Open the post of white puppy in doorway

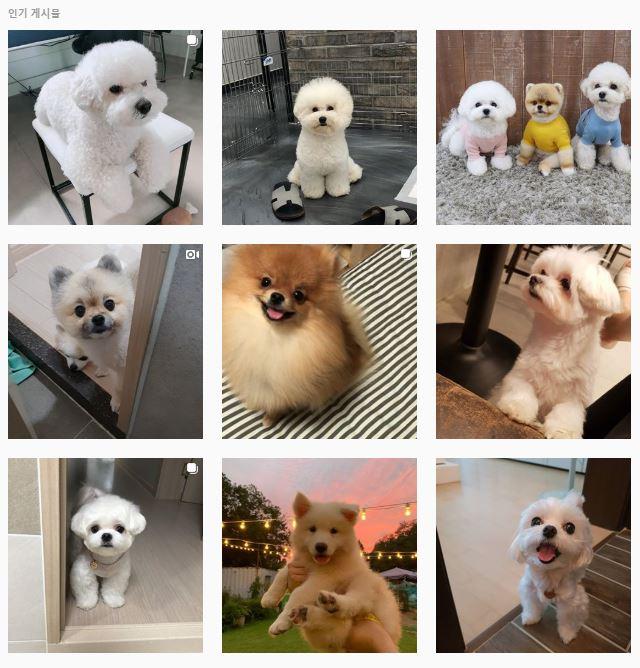coord(105,555)
